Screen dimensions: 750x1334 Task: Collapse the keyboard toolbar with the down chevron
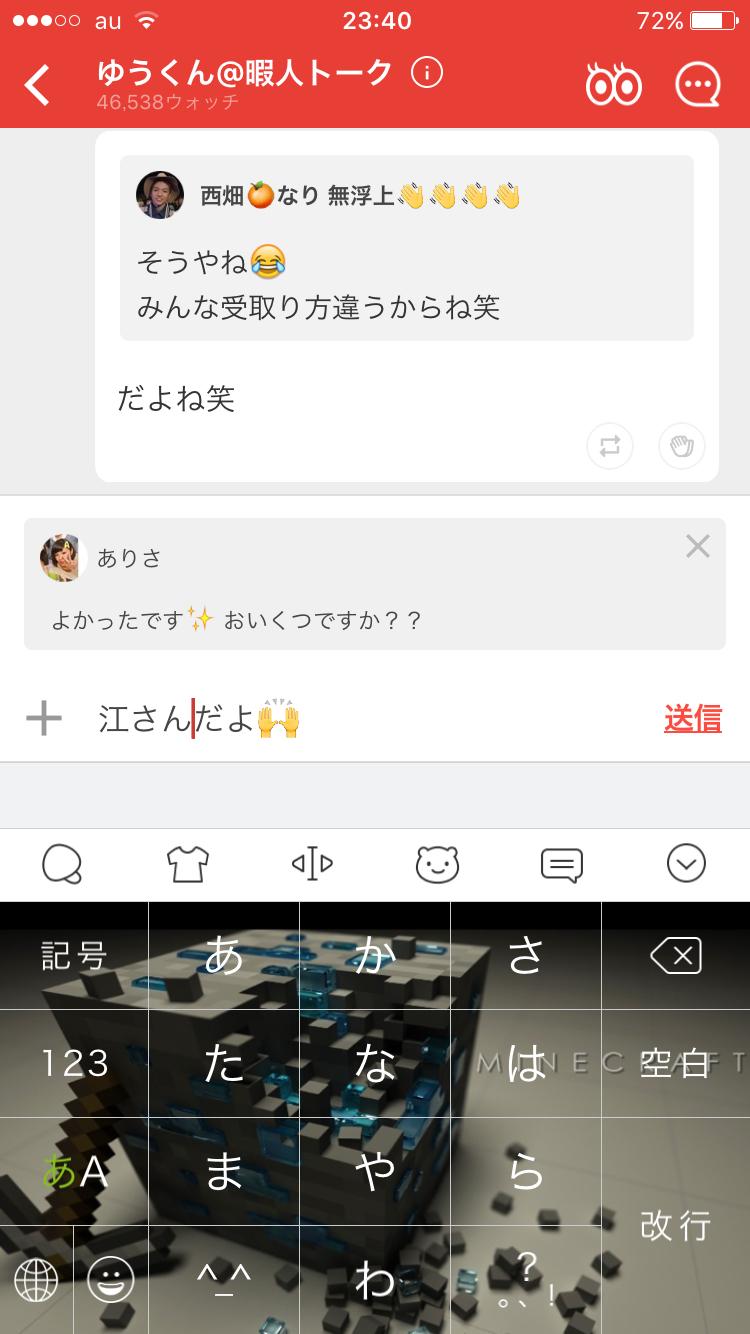point(686,864)
